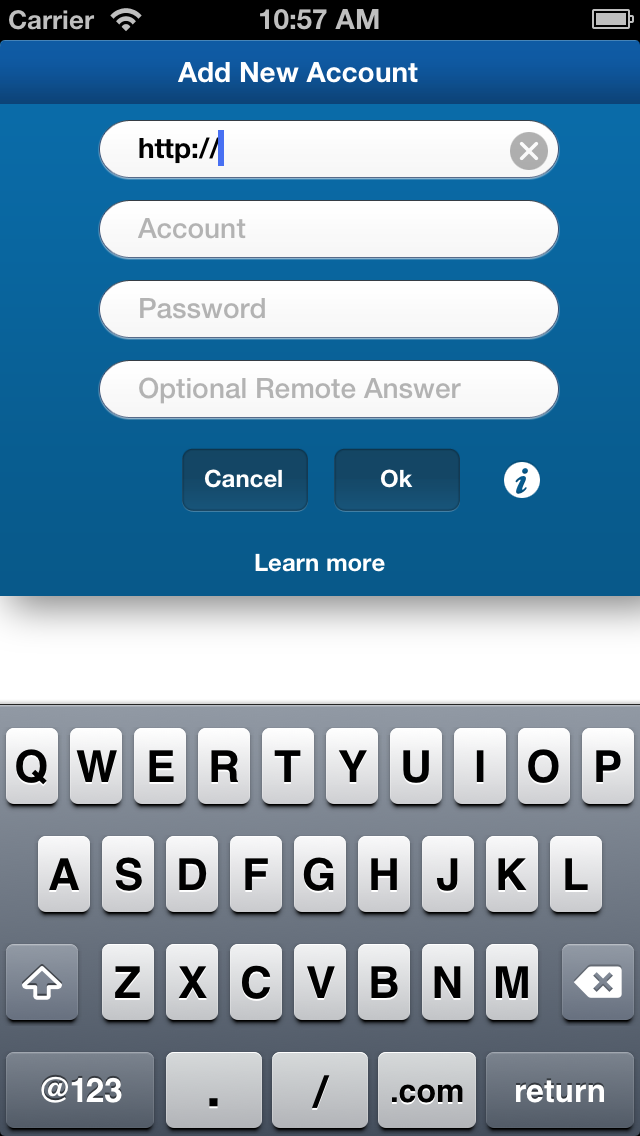Hit the return key on the keyboard

point(560,1090)
